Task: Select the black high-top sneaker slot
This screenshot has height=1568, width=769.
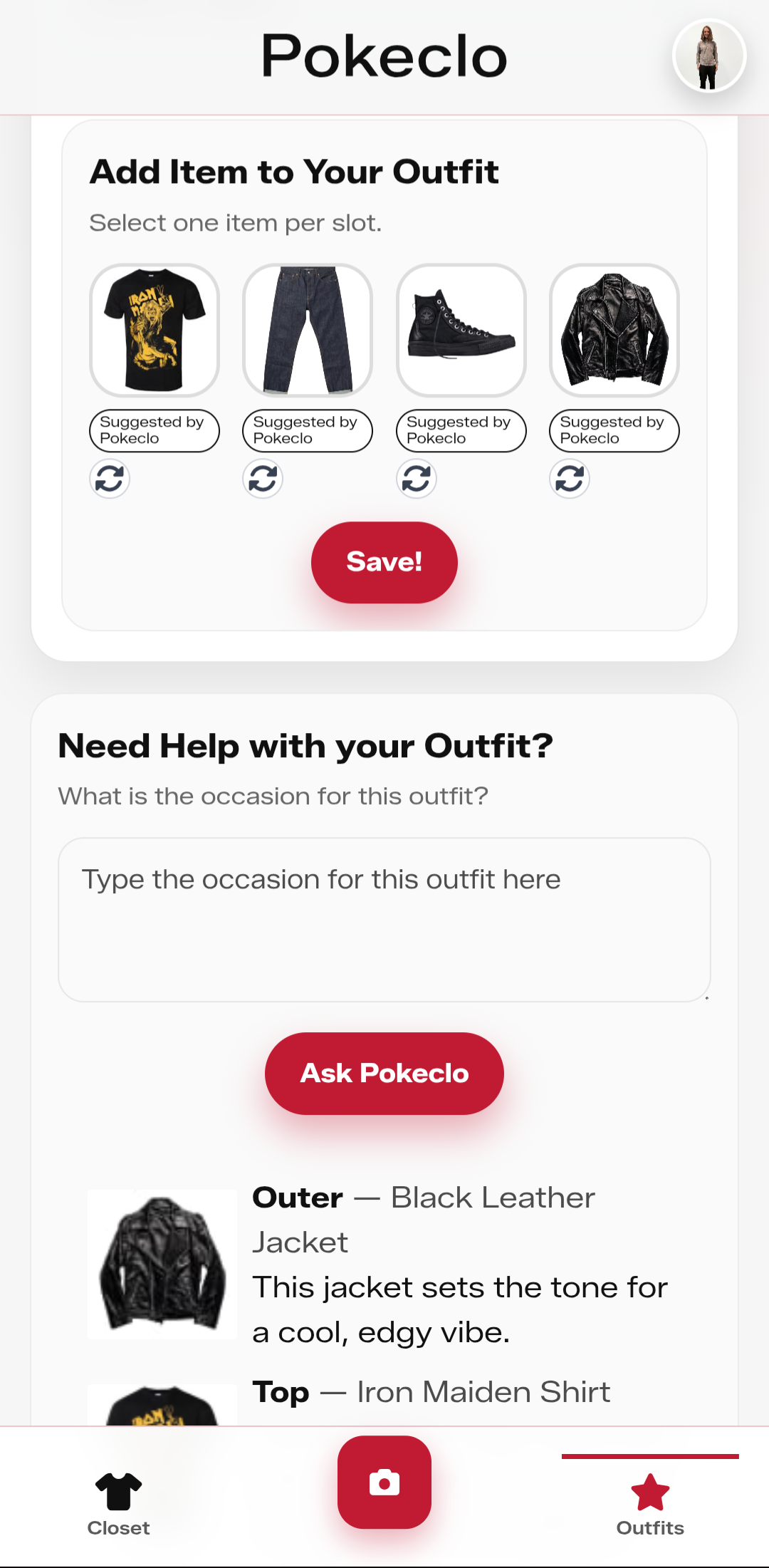Action: tap(461, 330)
